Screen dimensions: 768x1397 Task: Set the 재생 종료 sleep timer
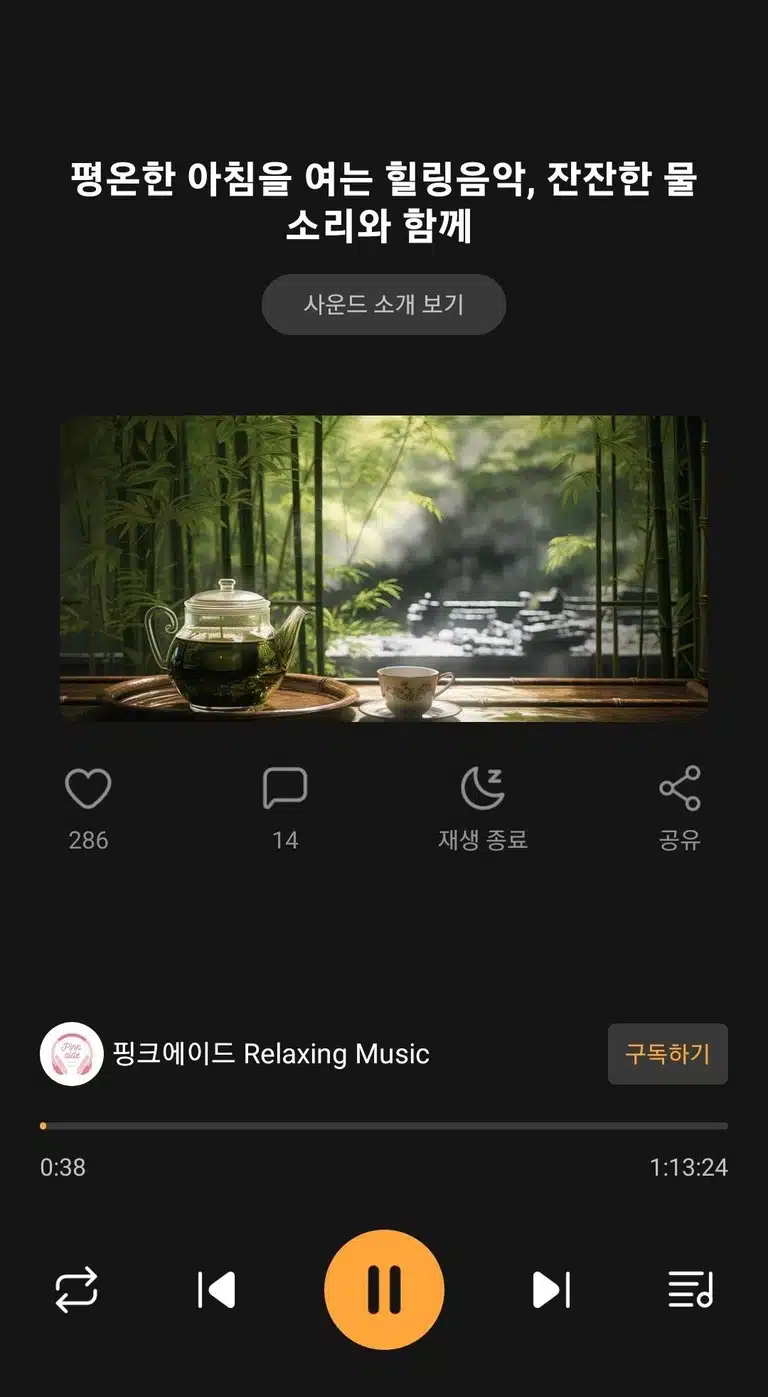(x=483, y=789)
